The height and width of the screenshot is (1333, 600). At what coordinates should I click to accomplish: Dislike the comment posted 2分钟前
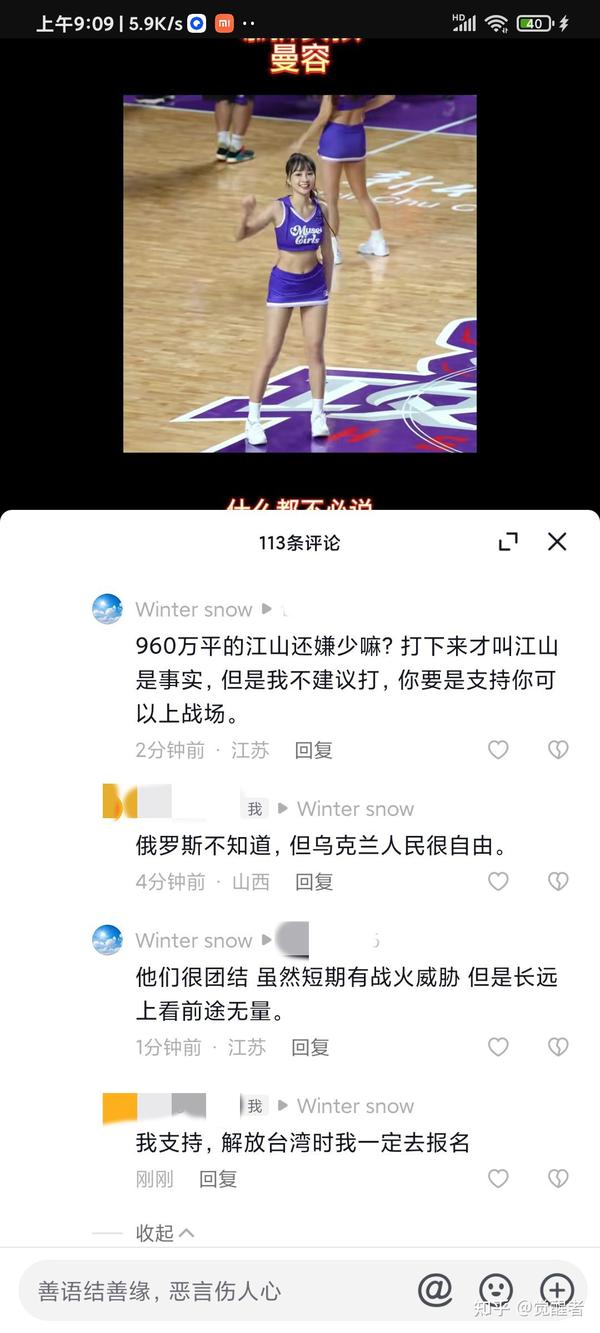coord(558,750)
